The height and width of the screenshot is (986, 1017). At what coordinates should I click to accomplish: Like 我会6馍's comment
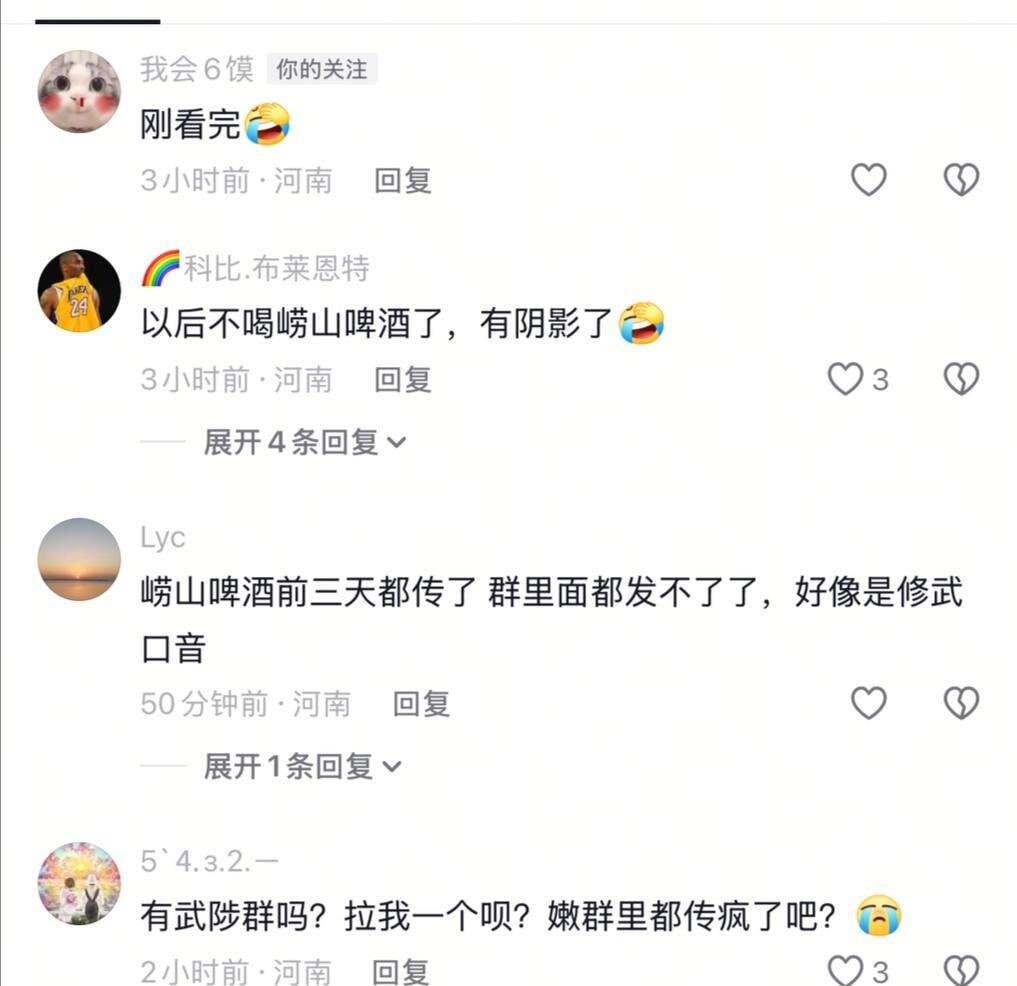[x=868, y=180]
